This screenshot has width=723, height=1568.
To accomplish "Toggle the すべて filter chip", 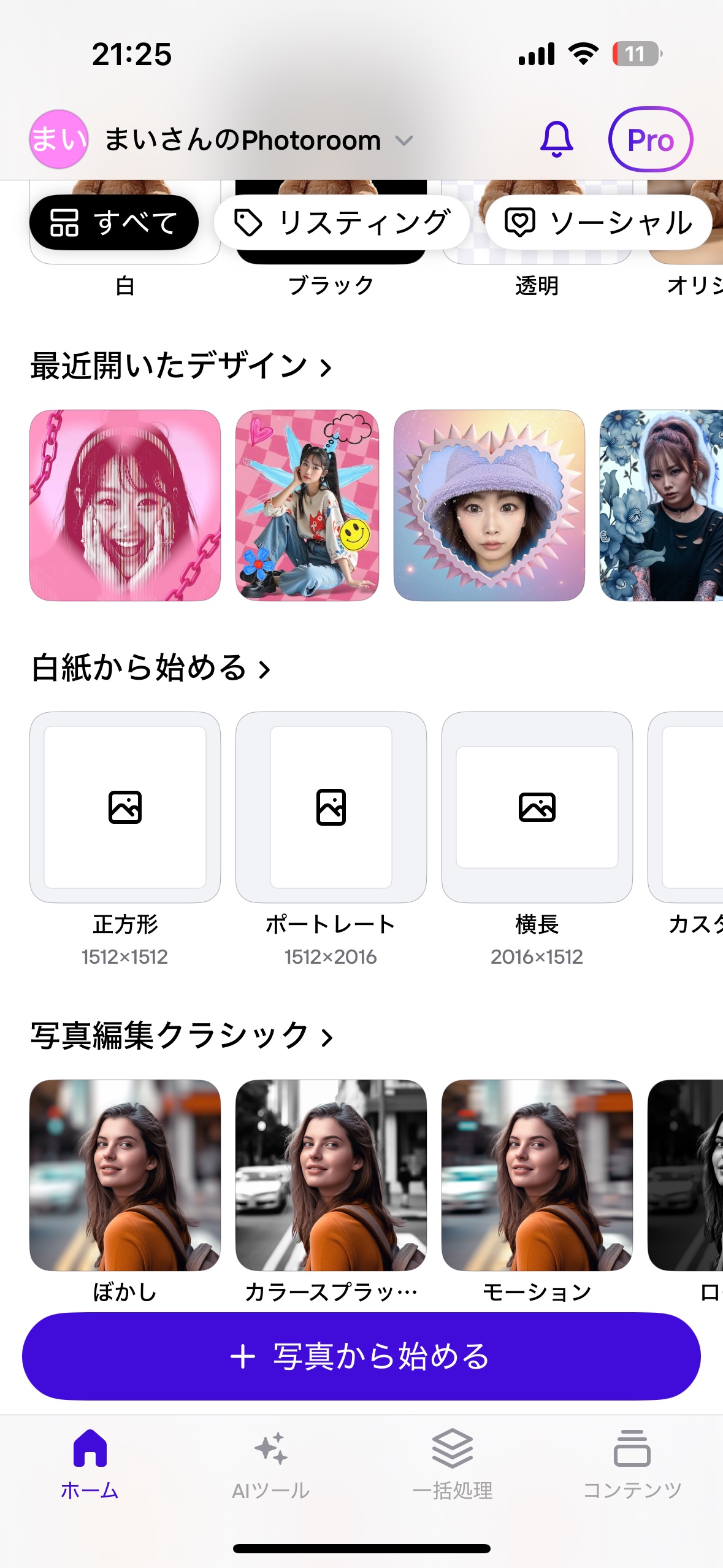I will coord(113,223).
